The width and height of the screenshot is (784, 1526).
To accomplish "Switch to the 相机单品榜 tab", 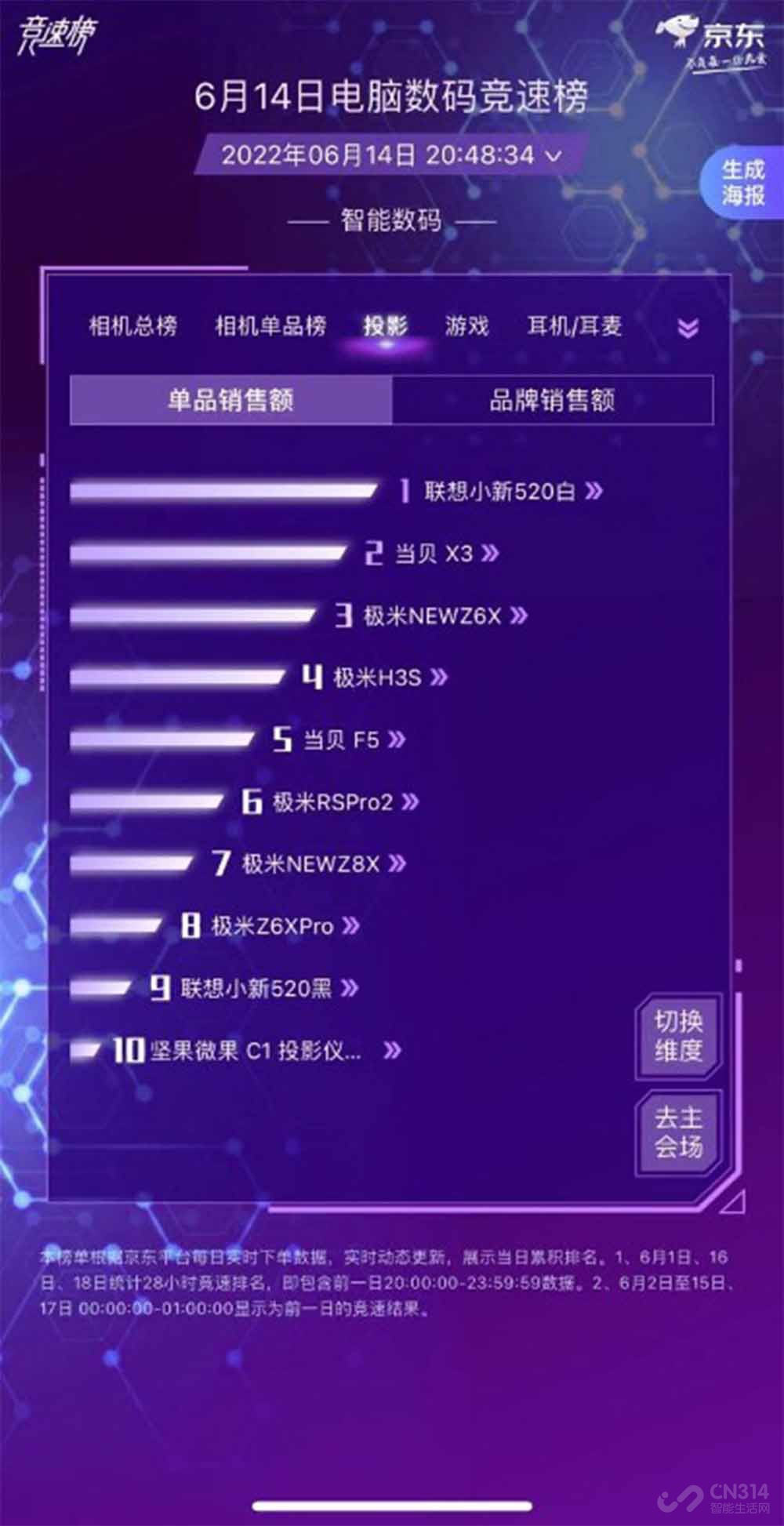I will pyautogui.click(x=270, y=325).
